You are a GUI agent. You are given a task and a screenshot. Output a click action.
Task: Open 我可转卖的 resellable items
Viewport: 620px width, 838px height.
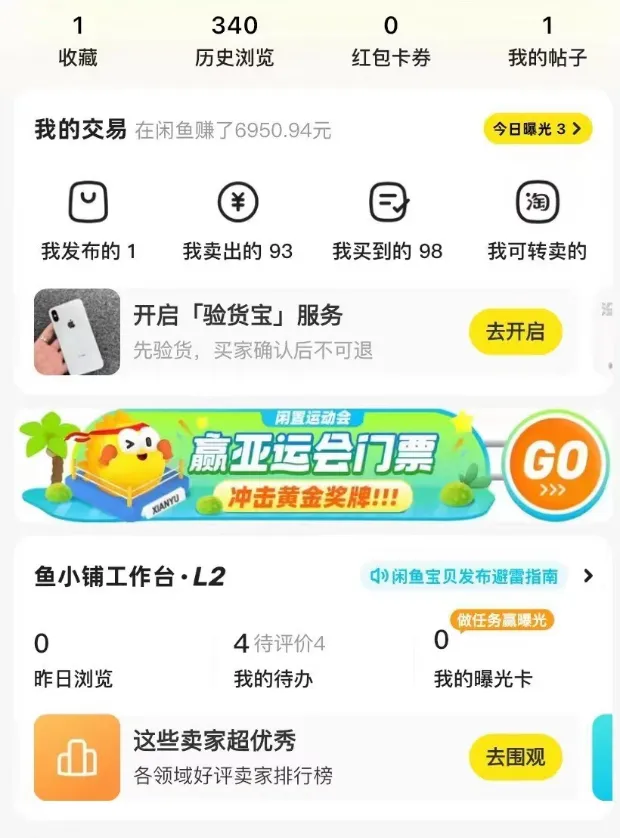point(537,222)
